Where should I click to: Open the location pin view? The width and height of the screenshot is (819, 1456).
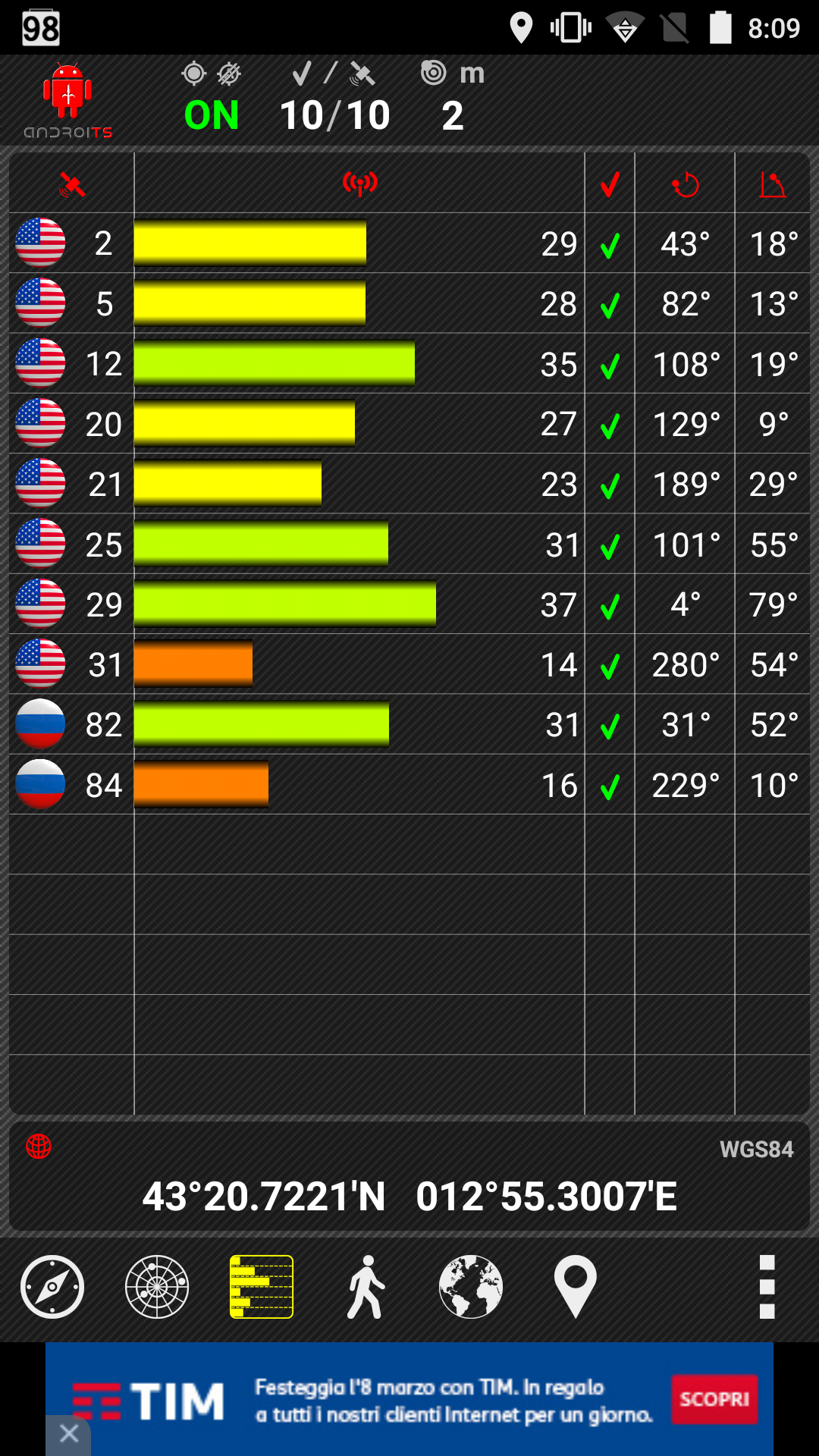(x=576, y=1287)
